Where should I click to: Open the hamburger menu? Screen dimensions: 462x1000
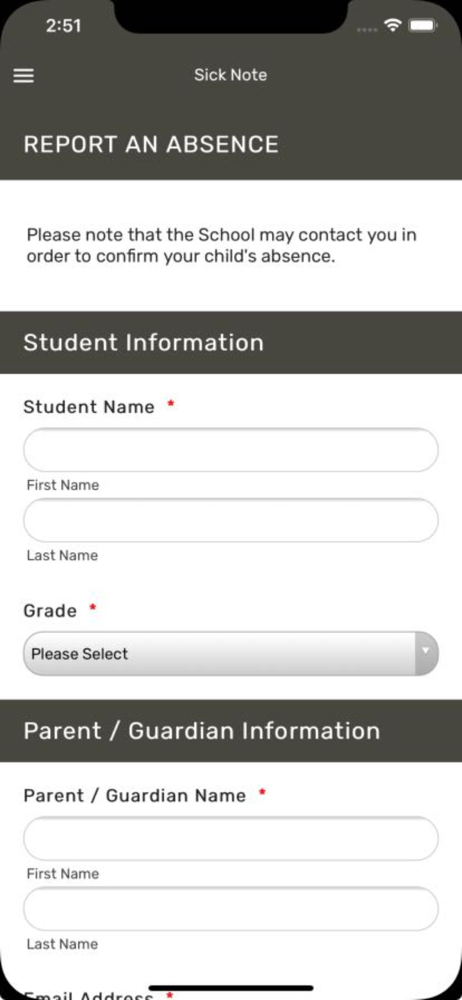coord(24,75)
